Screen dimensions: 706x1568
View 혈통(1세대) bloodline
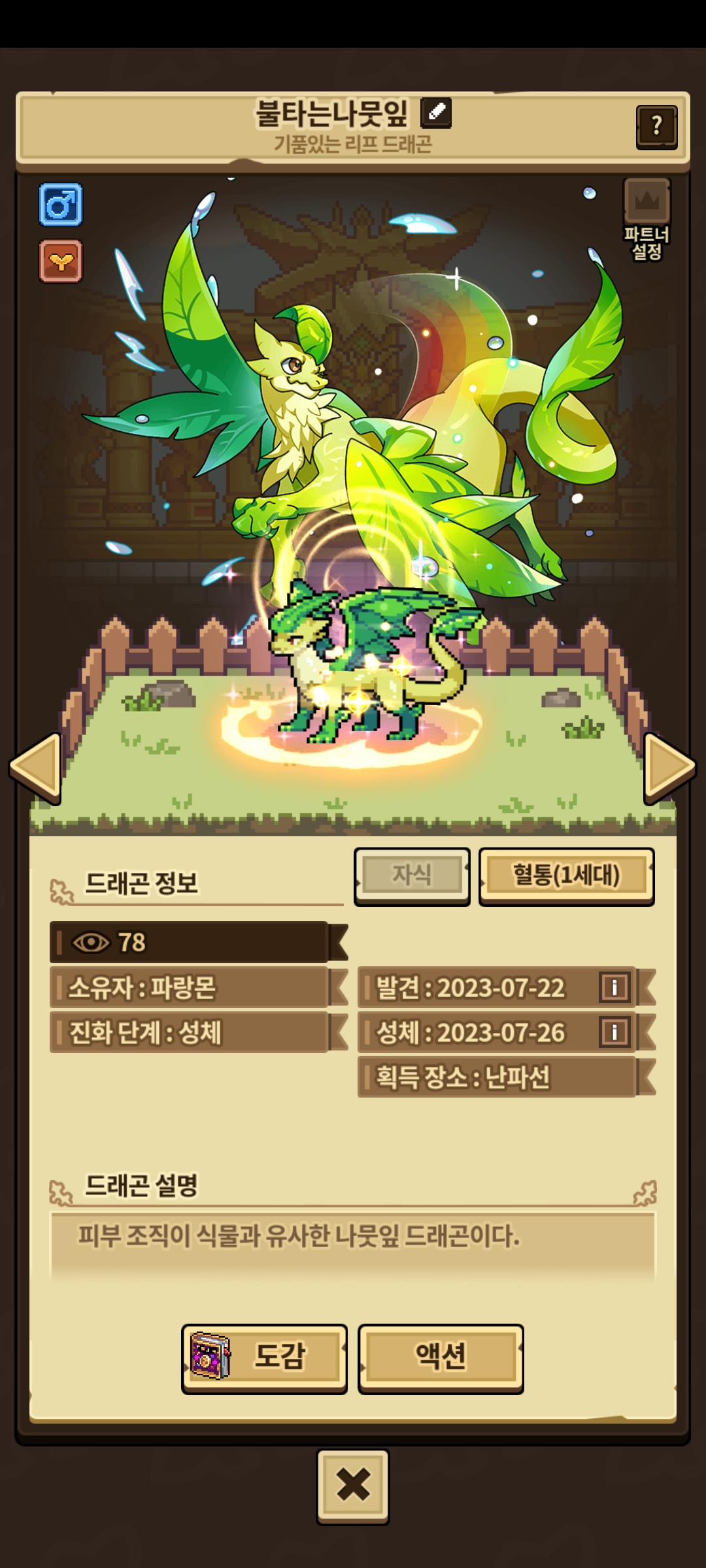[x=566, y=875]
